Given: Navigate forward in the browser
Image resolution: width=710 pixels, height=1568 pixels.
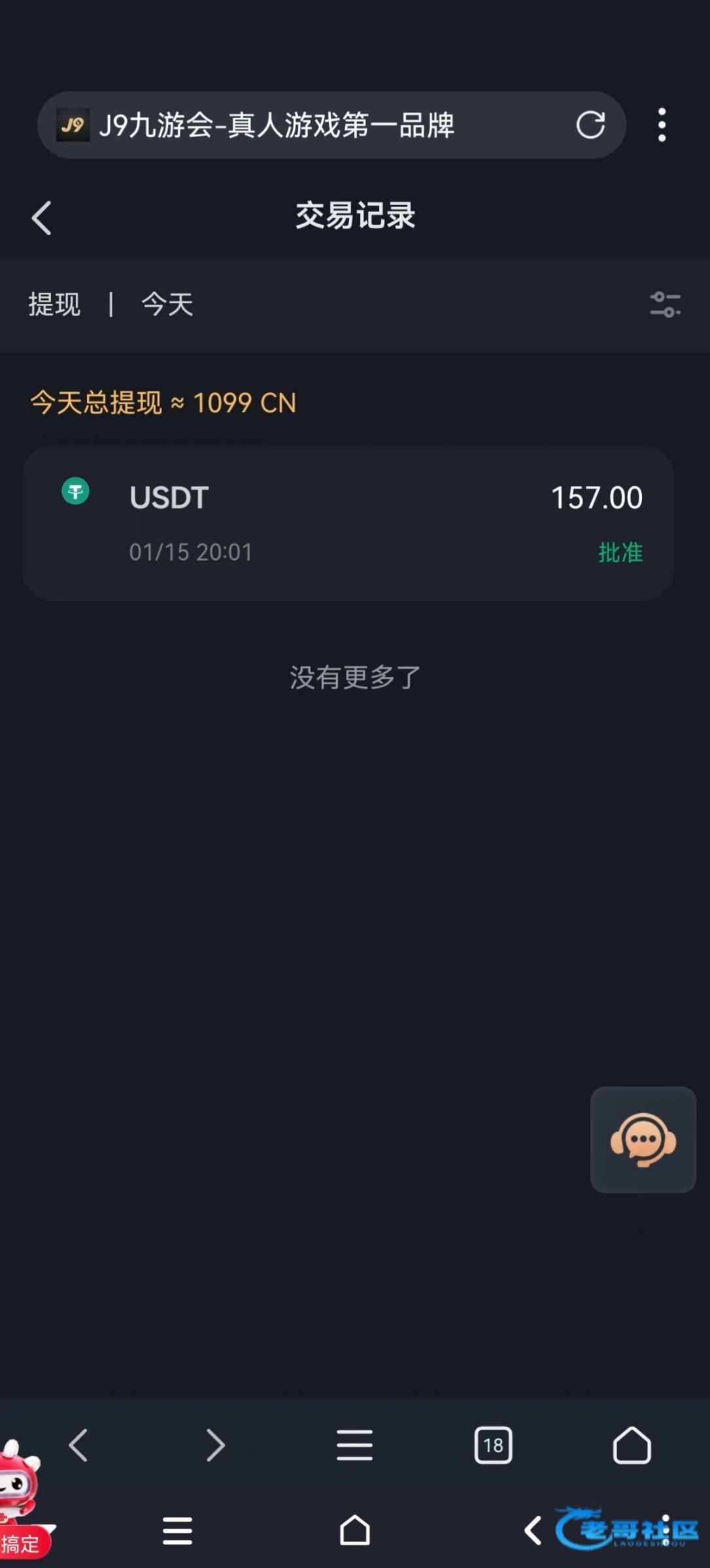Looking at the screenshot, I should click(x=216, y=1445).
